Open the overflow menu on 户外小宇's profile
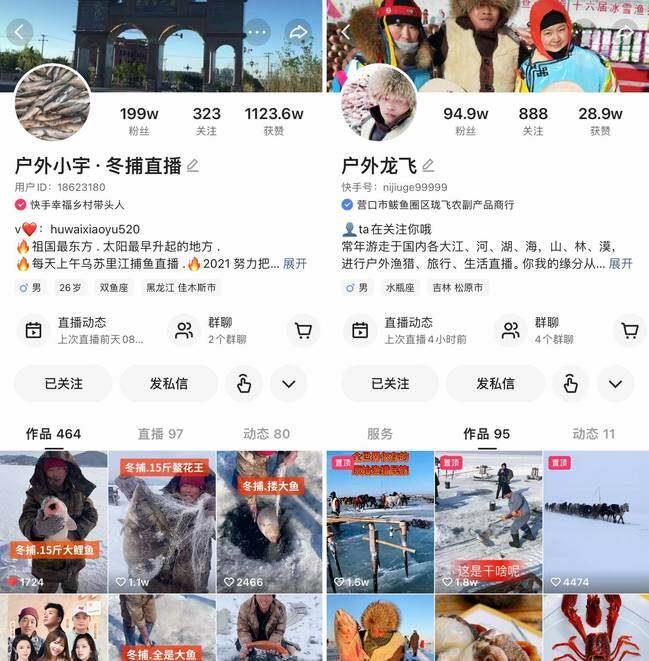 (258, 33)
